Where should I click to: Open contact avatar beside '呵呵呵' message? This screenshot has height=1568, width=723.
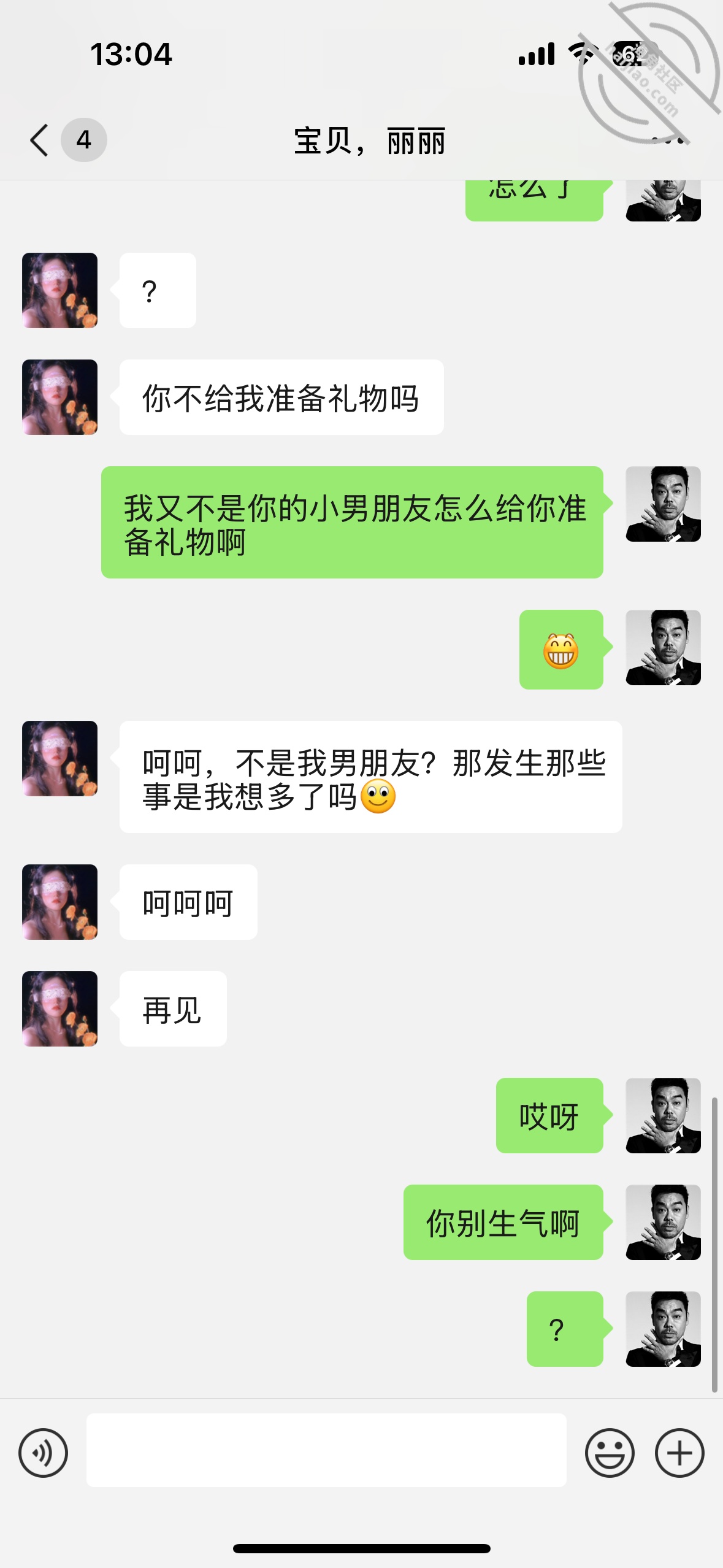pos(60,902)
